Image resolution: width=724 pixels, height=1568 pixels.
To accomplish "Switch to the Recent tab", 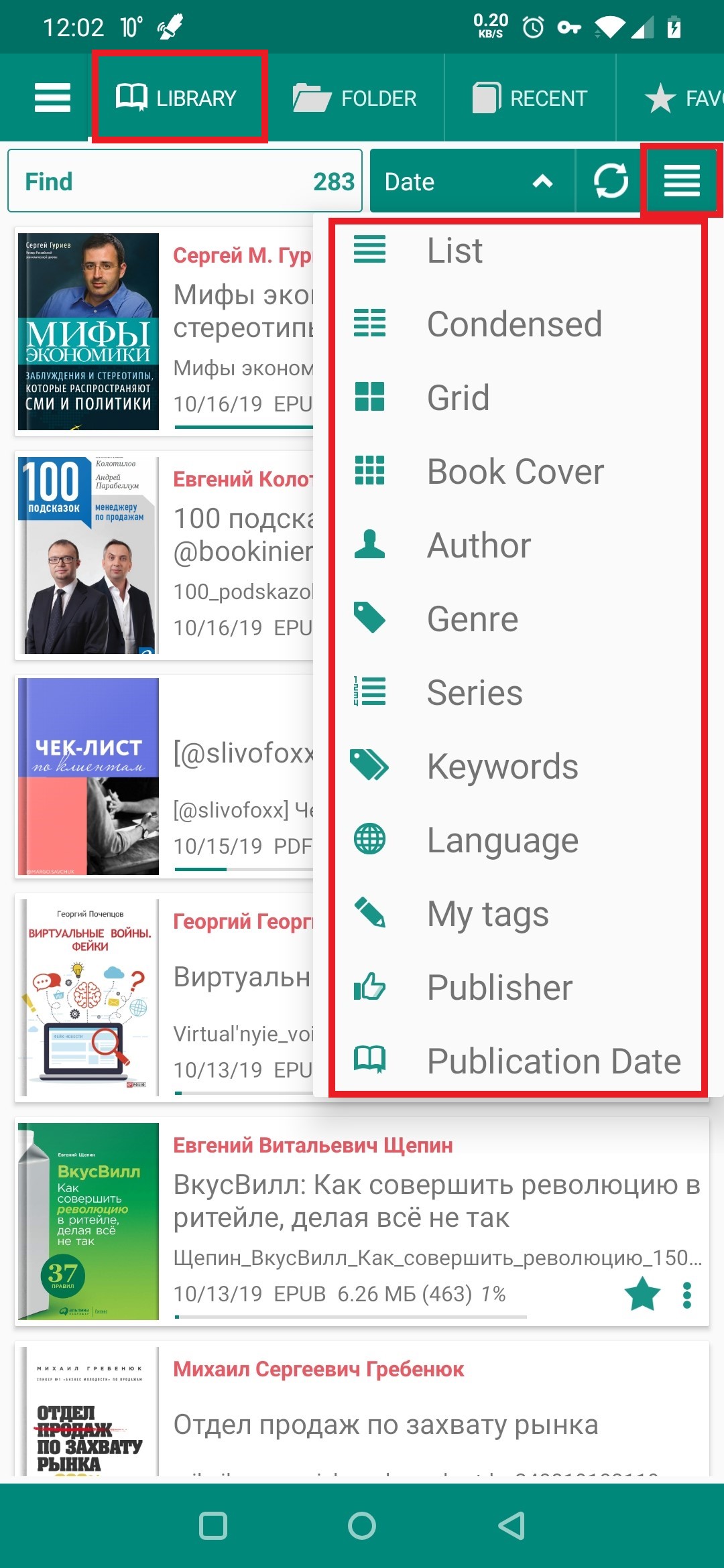I will [x=530, y=98].
